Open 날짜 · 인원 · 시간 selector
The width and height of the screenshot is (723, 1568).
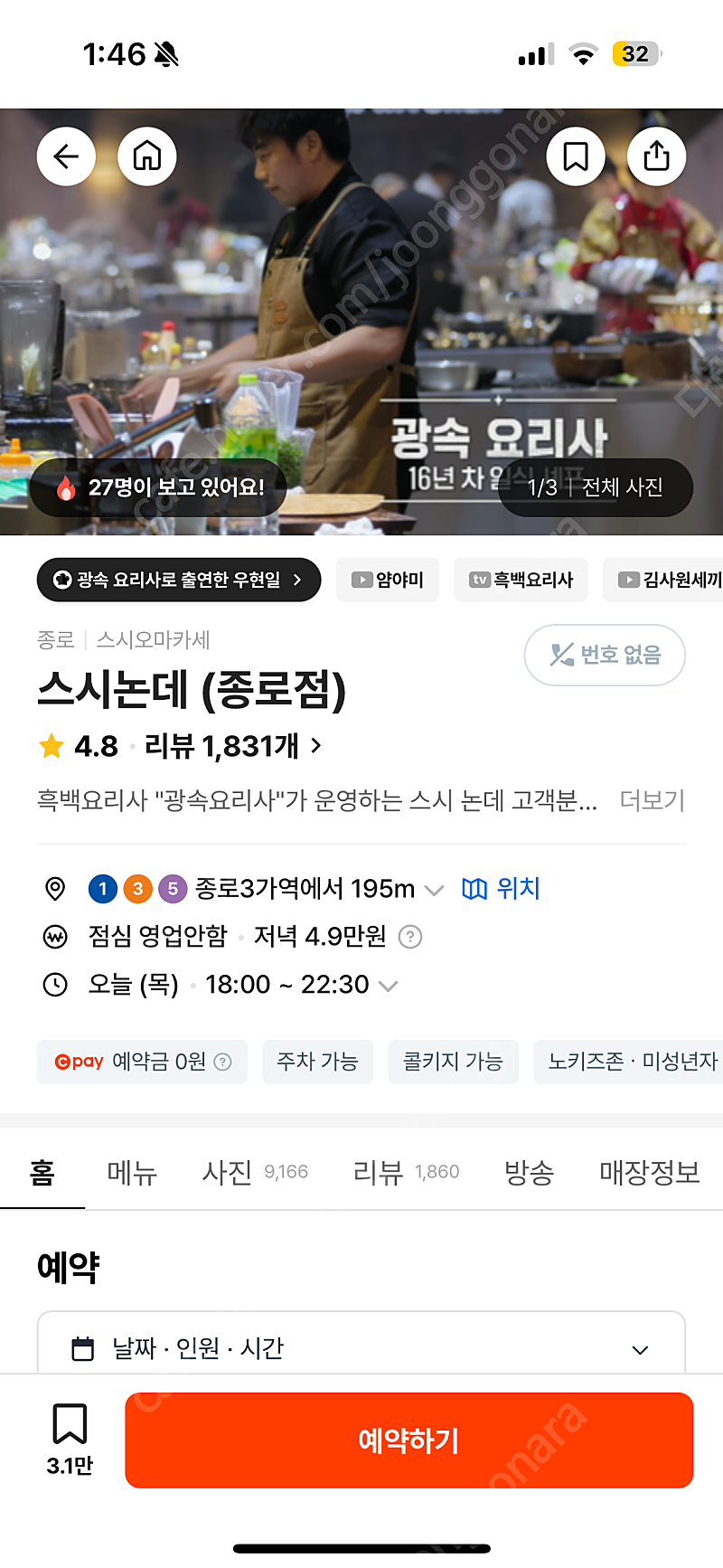click(361, 1348)
